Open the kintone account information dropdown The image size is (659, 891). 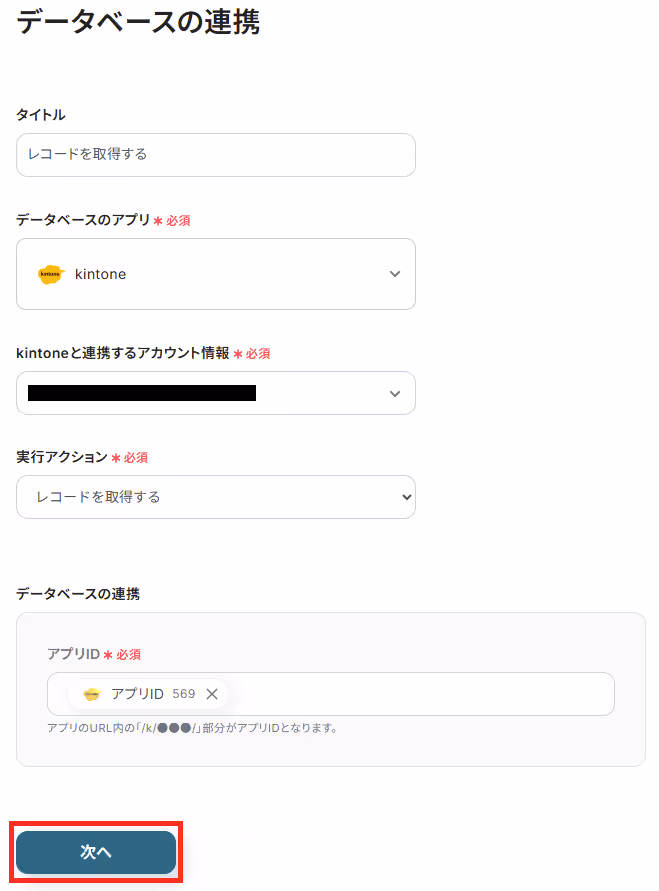point(215,394)
